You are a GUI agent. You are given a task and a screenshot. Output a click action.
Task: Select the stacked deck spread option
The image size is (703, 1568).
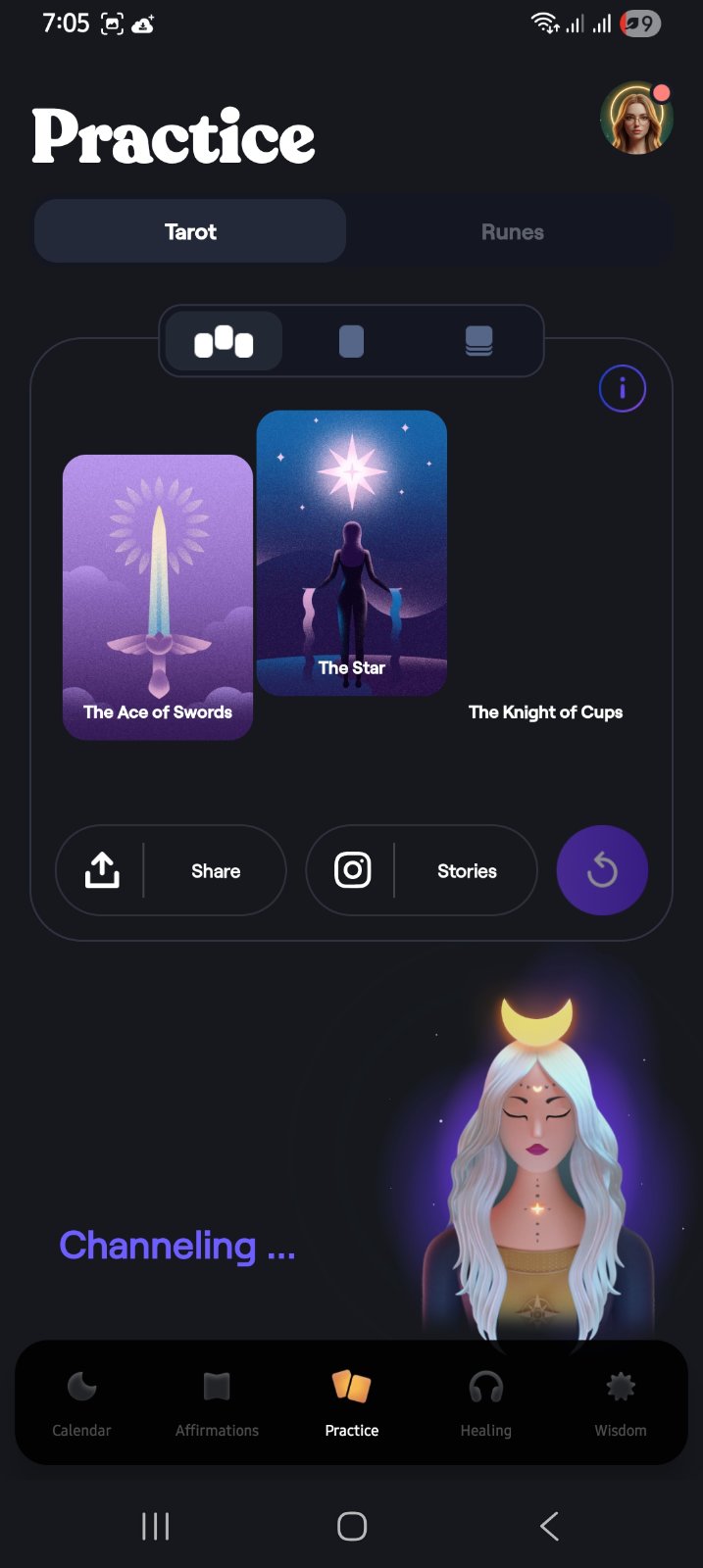click(x=478, y=342)
